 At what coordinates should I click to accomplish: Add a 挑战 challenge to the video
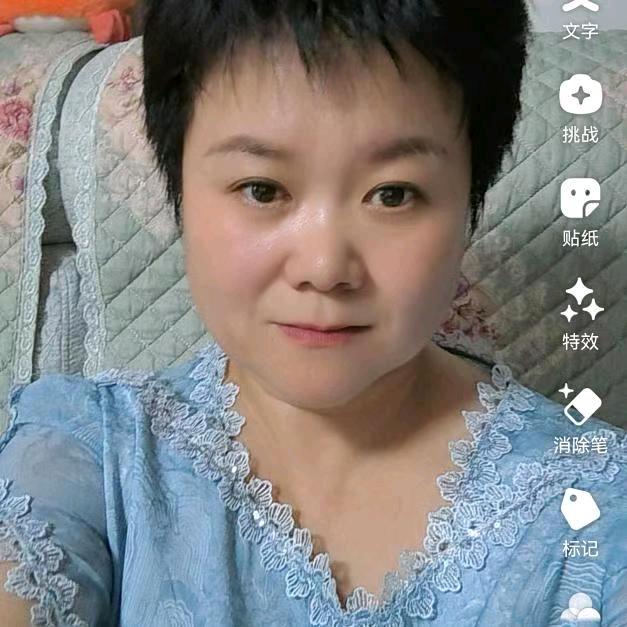580,108
